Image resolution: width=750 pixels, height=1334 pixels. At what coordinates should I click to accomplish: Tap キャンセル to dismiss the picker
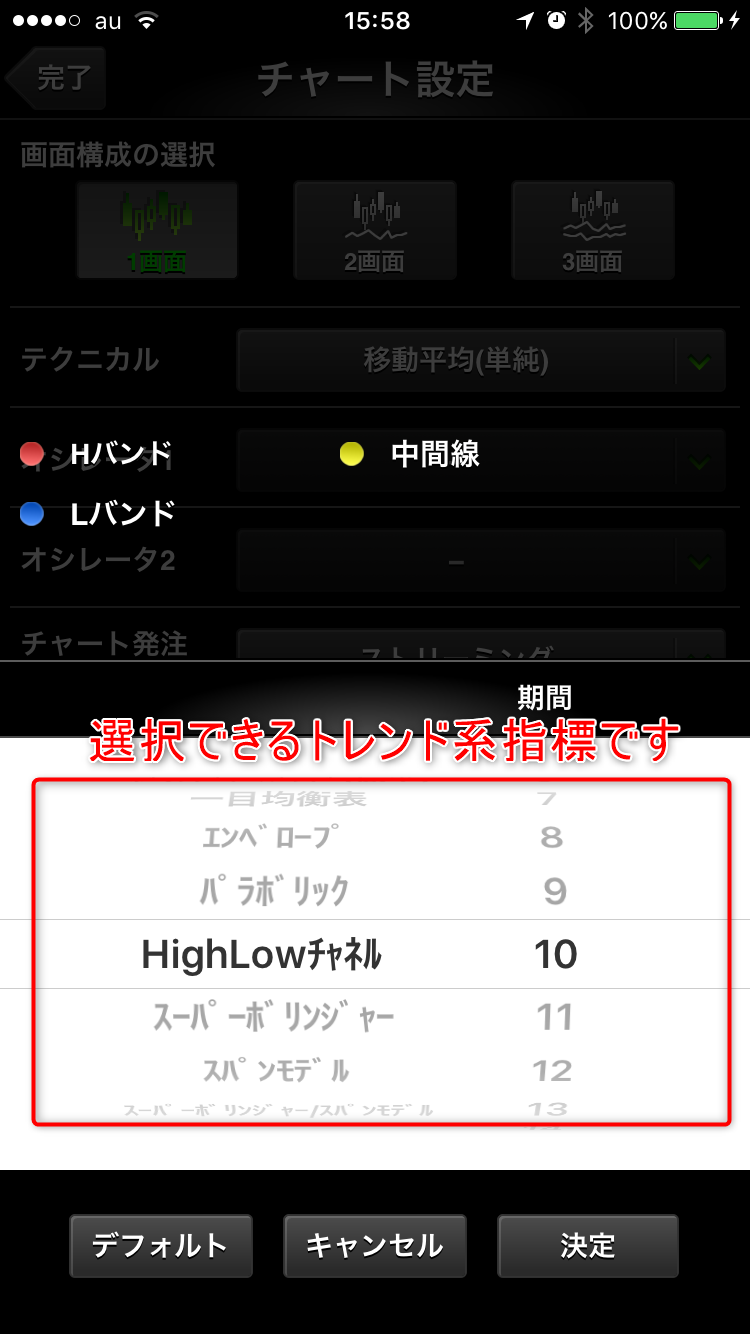pos(374,1246)
